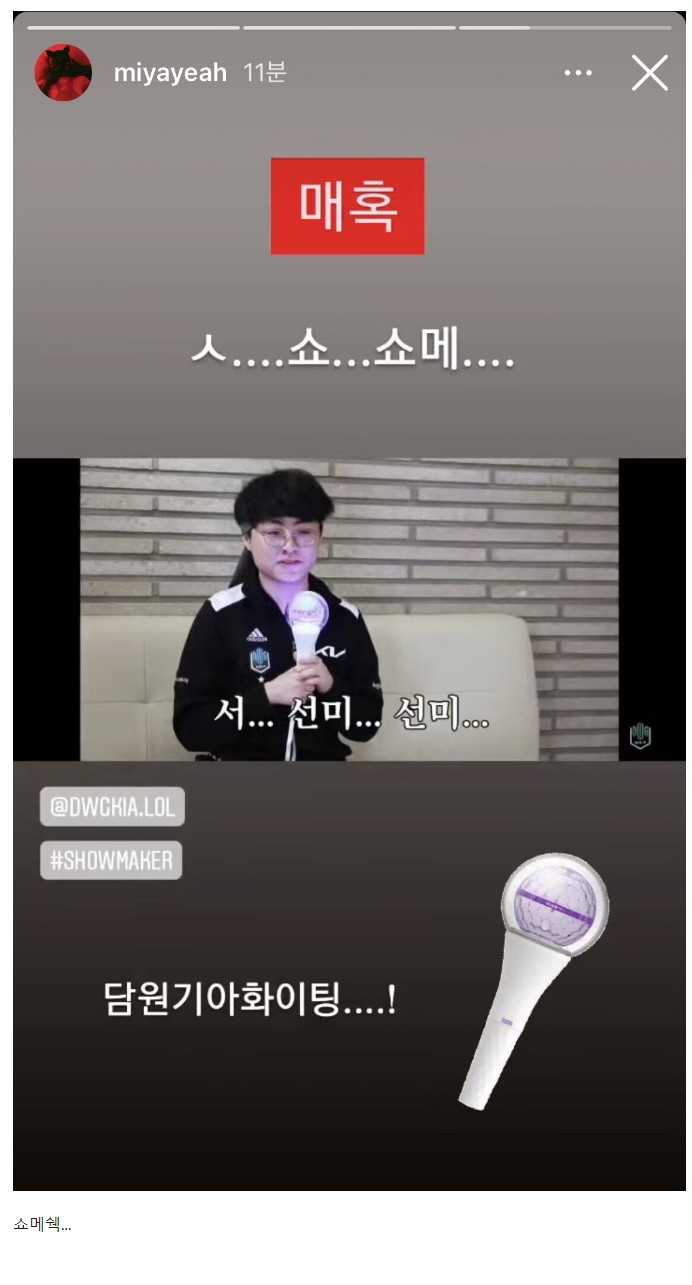
Task: Open the miyayeah profile picture
Action: [x=63, y=73]
